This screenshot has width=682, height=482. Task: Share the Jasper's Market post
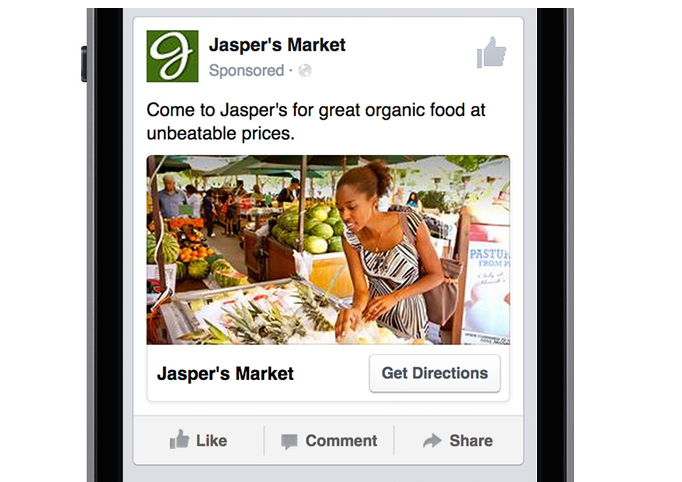pyautogui.click(x=458, y=440)
